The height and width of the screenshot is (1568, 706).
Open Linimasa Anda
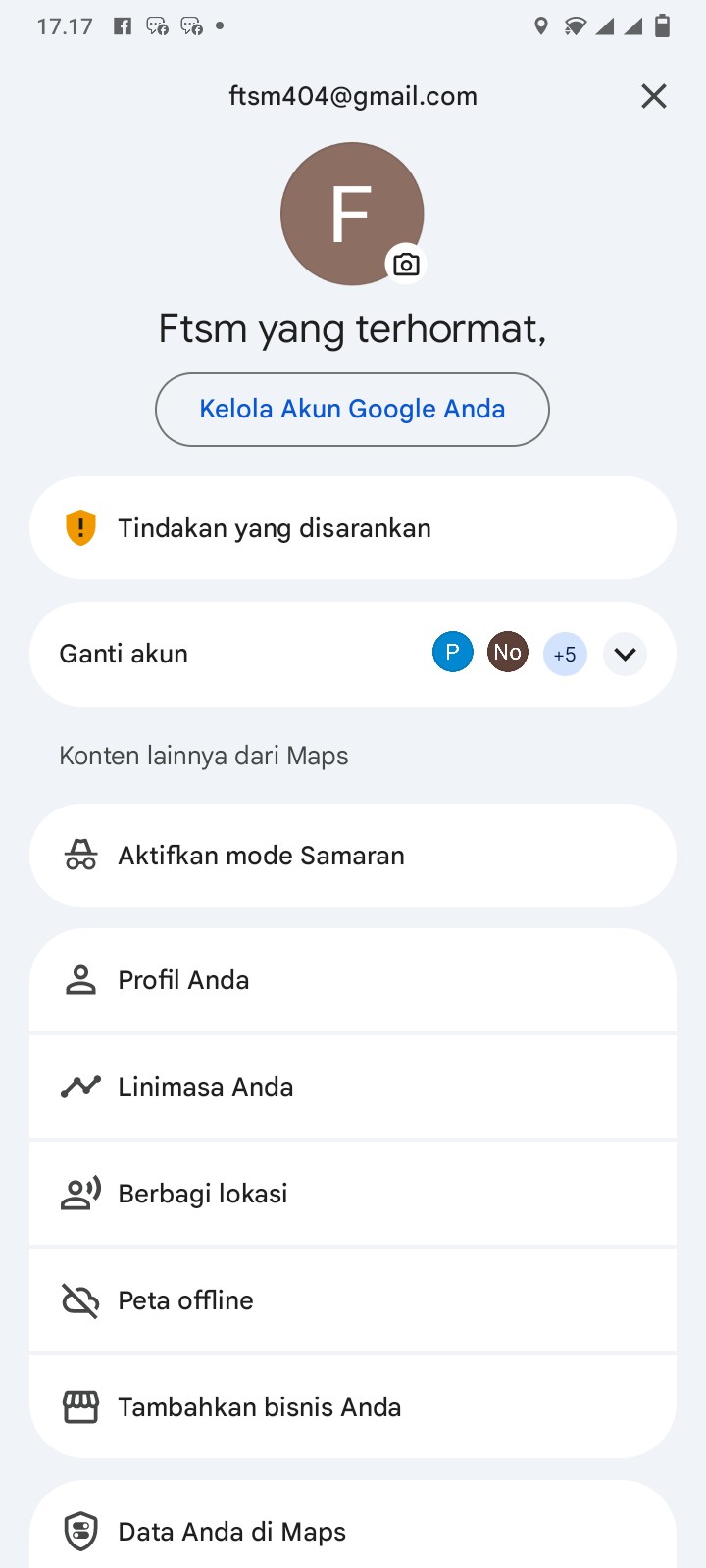(352, 1087)
